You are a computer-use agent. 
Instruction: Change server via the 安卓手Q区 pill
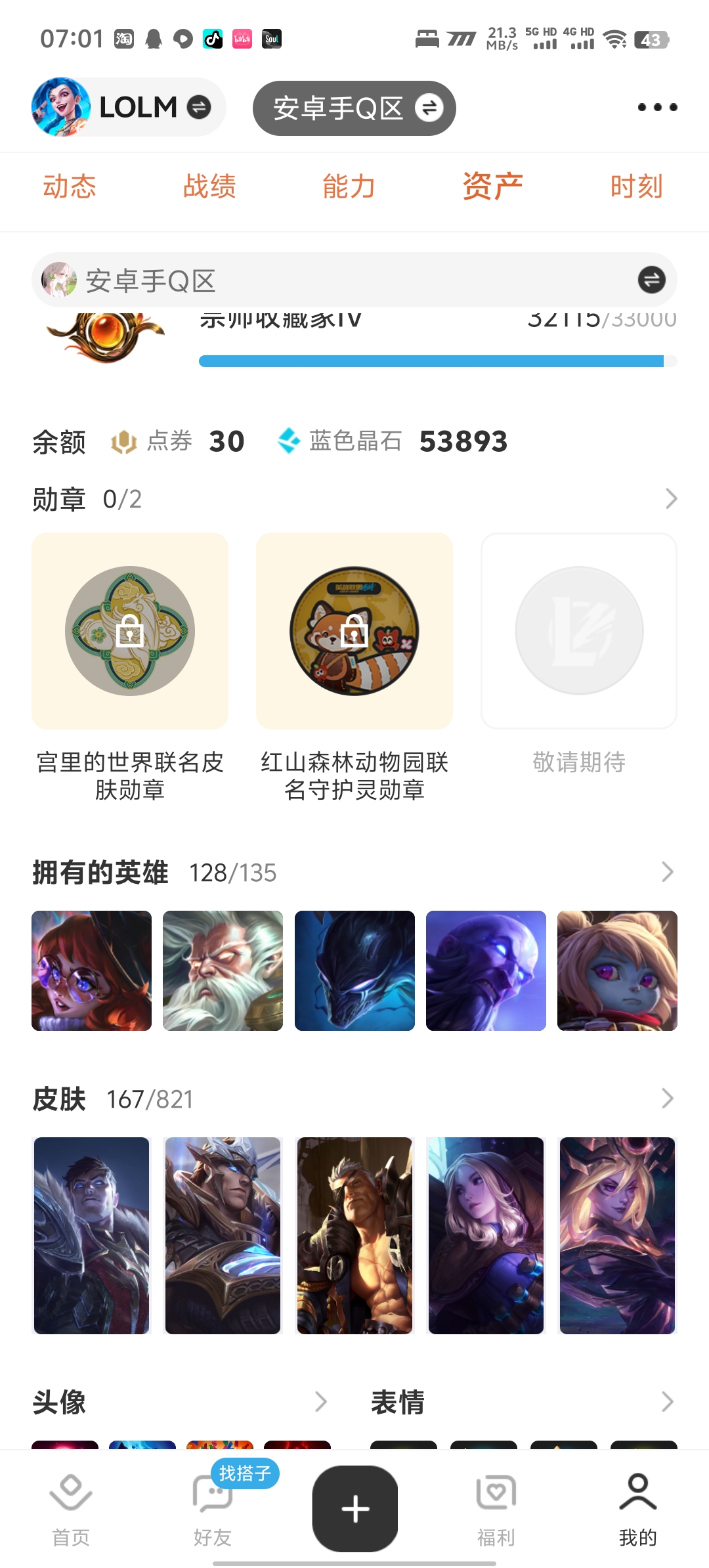tap(354, 108)
